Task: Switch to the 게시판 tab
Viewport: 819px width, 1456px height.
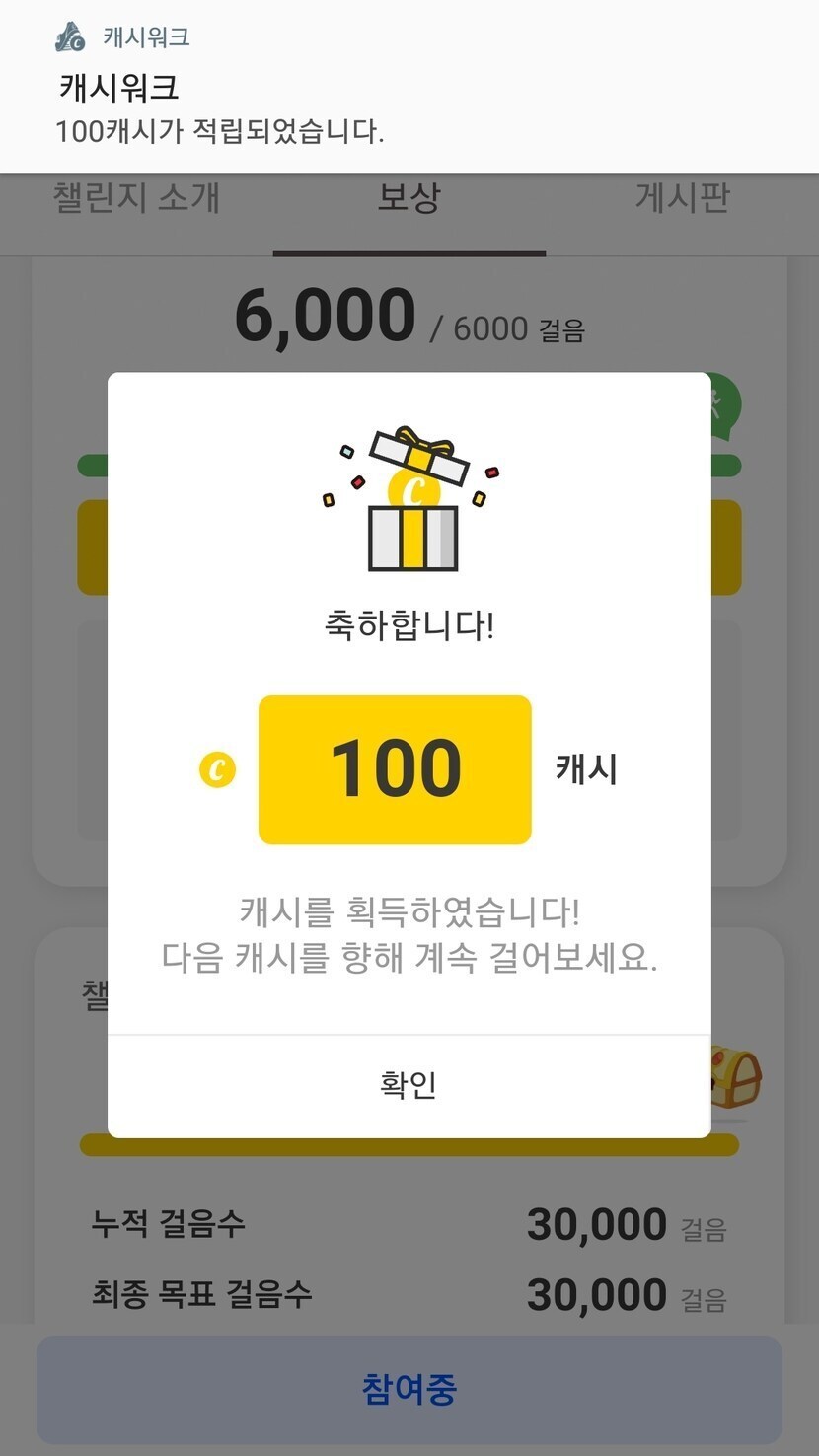Action: click(682, 200)
